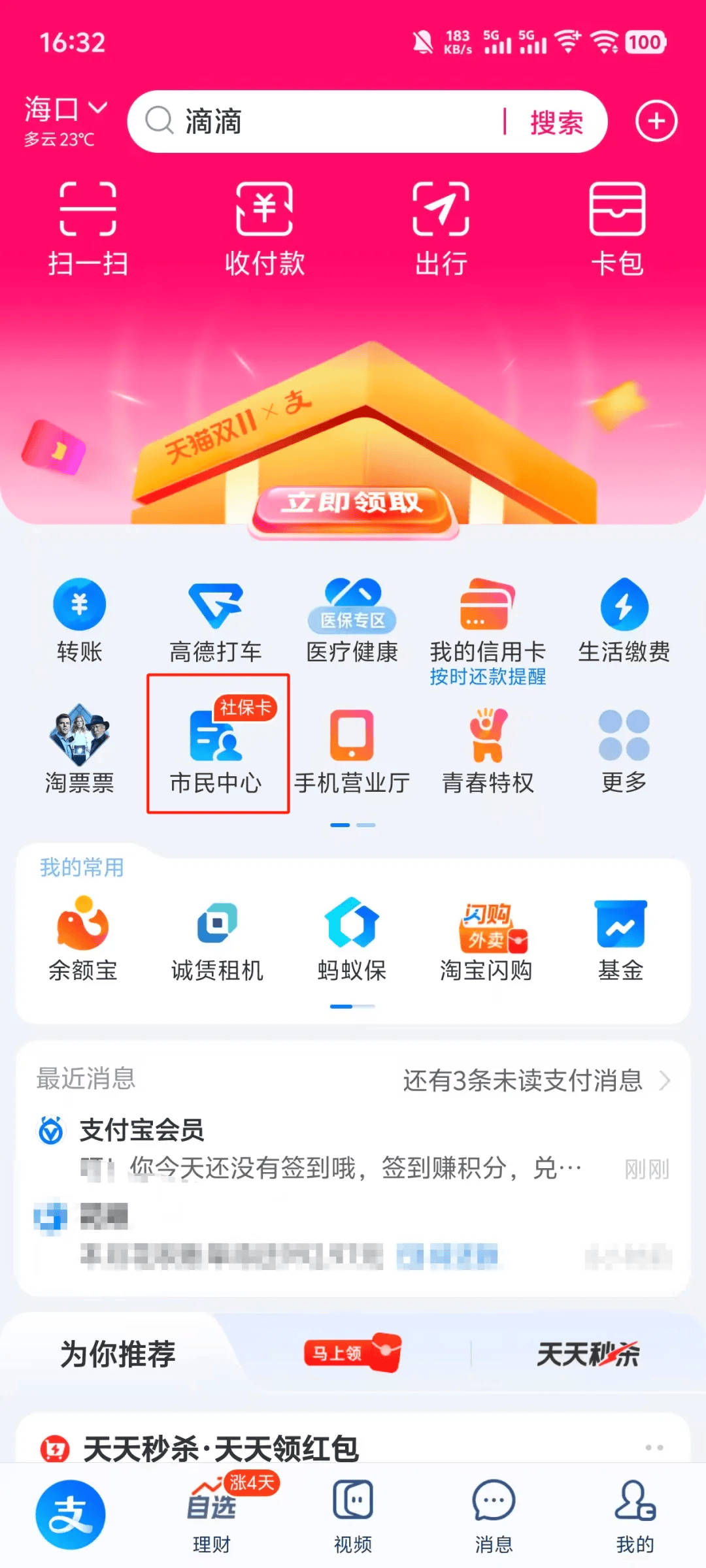Tap the 立即领取 claim button
Viewport: 706px width, 1568px height.
(353, 503)
